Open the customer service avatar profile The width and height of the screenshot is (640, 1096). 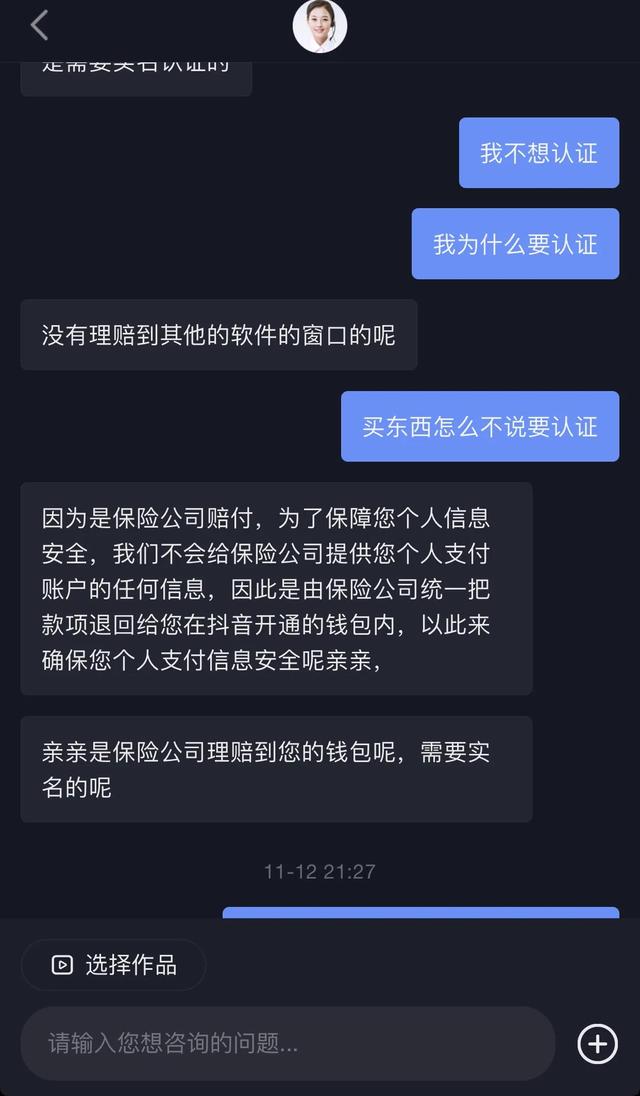(319, 27)
